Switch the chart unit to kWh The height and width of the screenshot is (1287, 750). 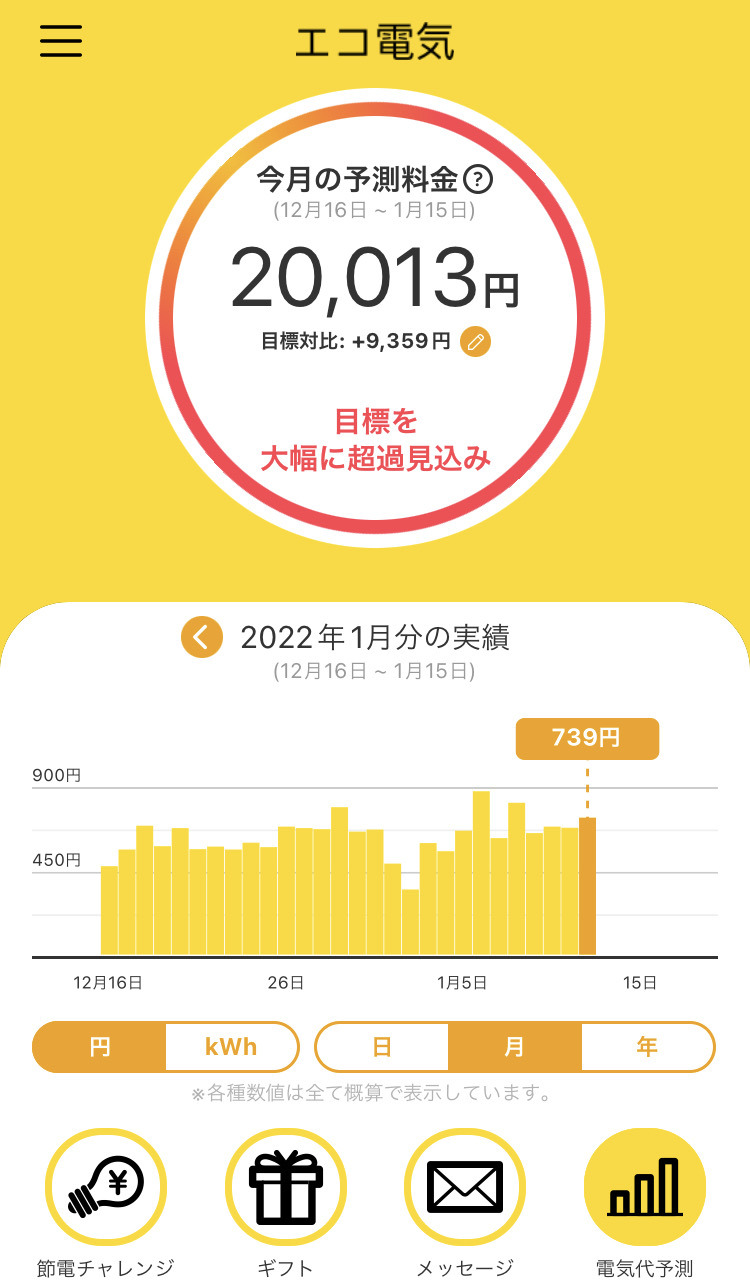232,1047
